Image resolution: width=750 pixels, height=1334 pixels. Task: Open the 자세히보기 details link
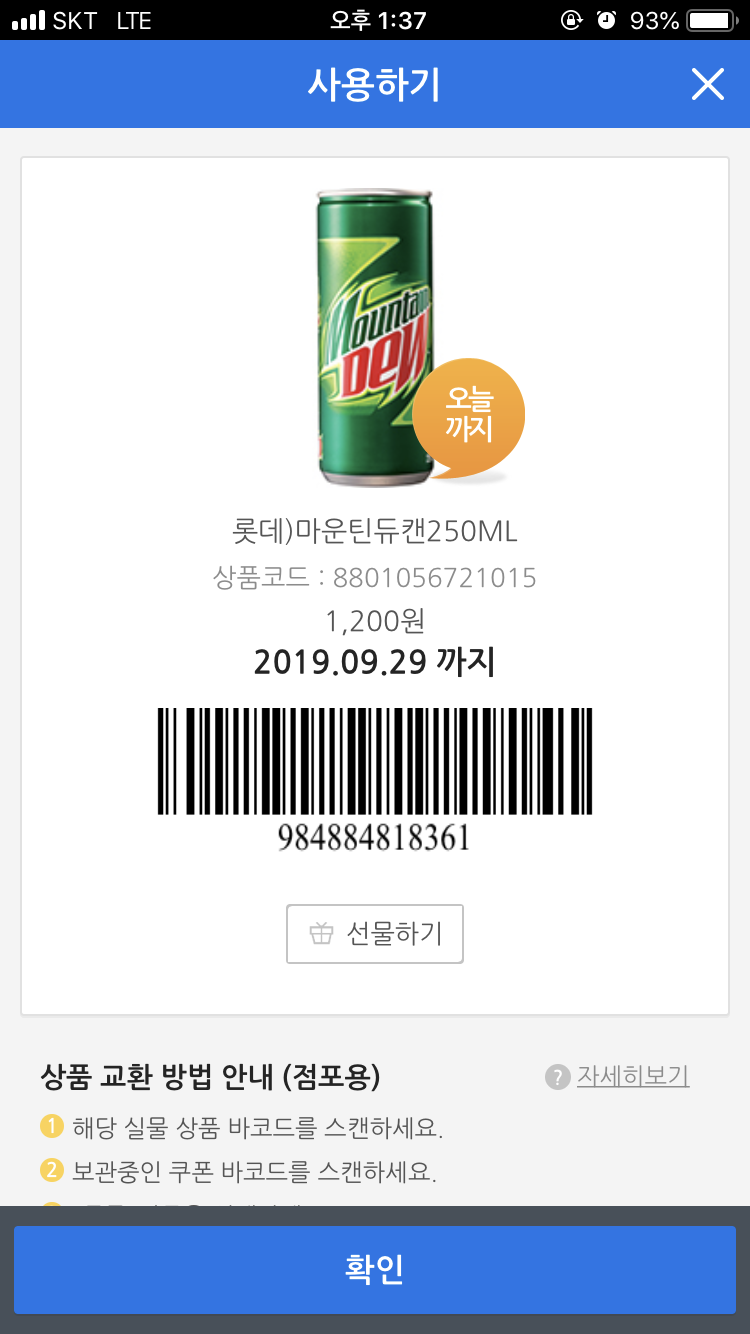tap(632, 1076)
